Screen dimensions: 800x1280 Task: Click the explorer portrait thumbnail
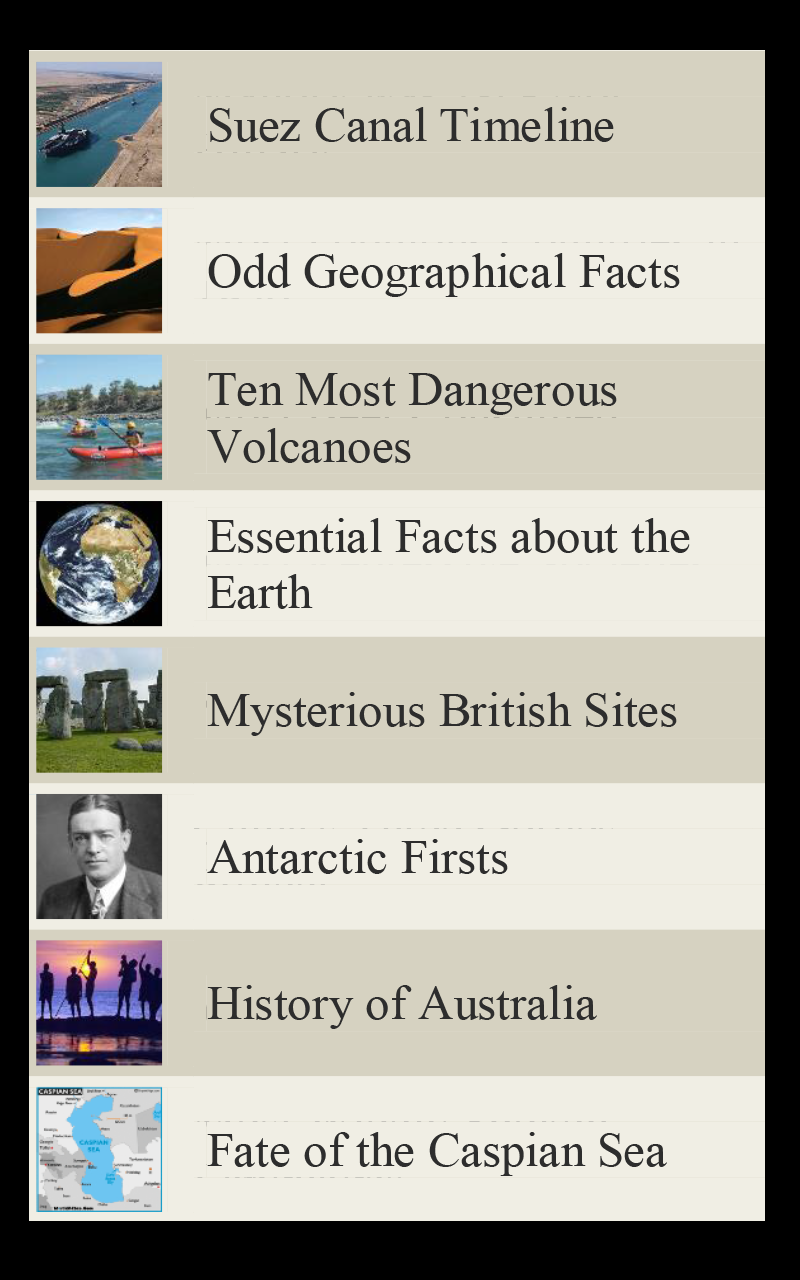(x=99, y=856)
